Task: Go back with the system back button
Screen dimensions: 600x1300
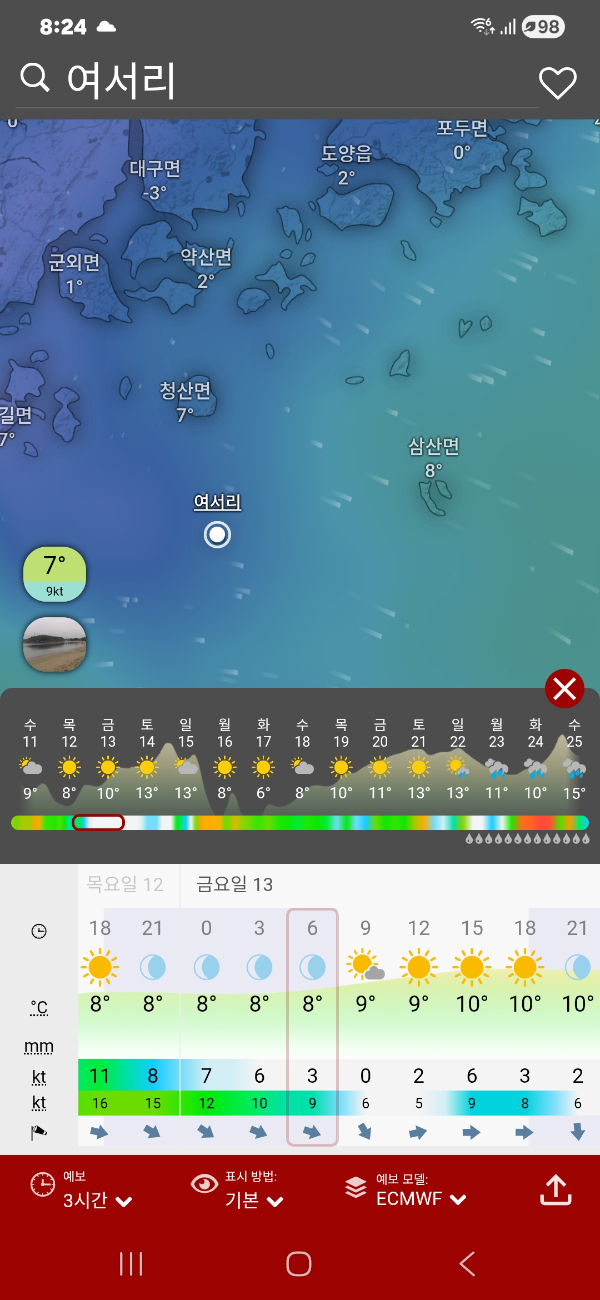Action: pyautogui.click(x=466, y=1263)
